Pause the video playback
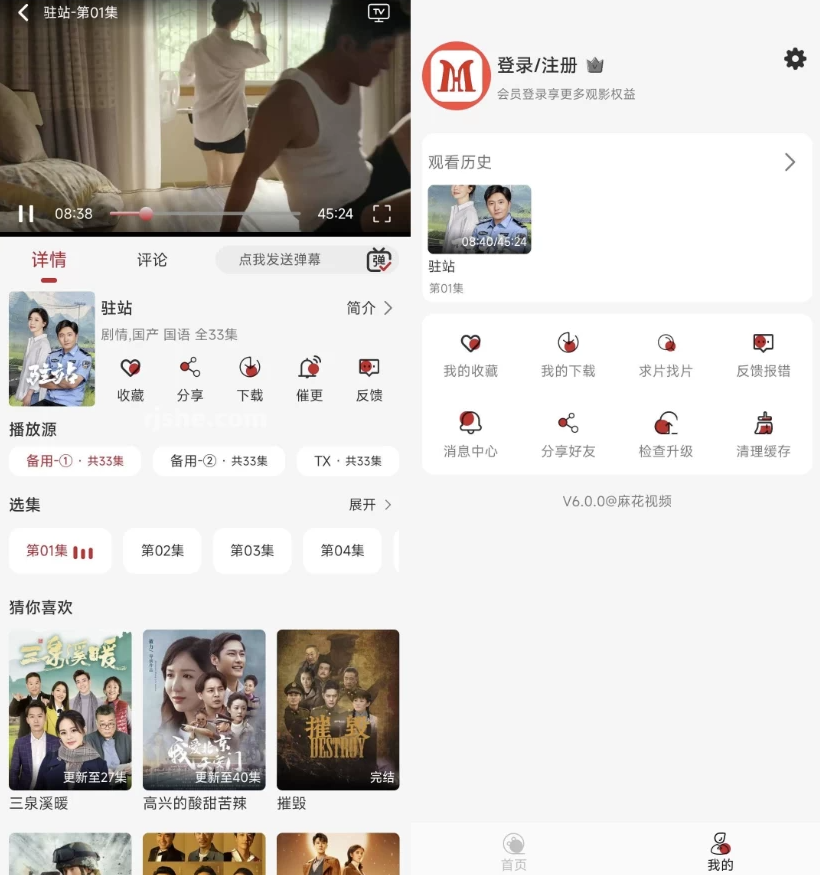The height and width of the screenshot is (875, 820). pos(26,213)
